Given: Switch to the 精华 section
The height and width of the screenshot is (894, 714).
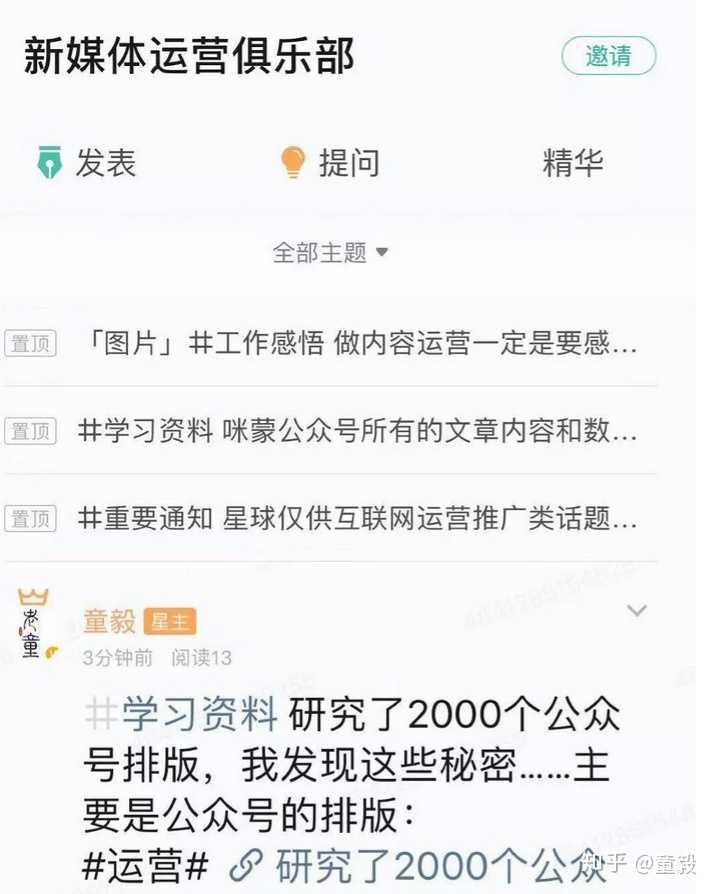Looking at the screenshot, I should tap(573, 163).
